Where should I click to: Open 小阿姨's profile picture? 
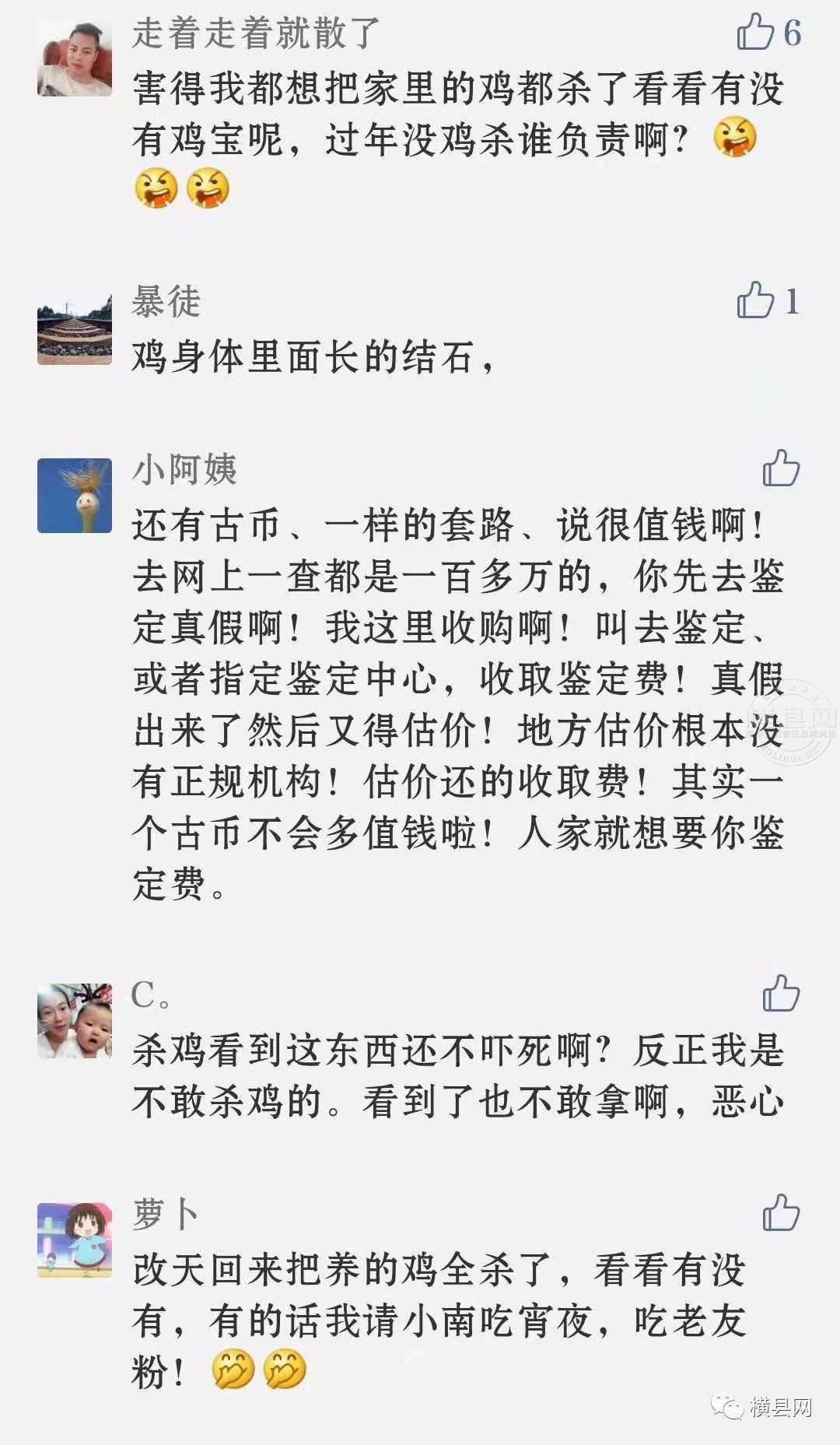pyautogui.click(x=75, y=496)
